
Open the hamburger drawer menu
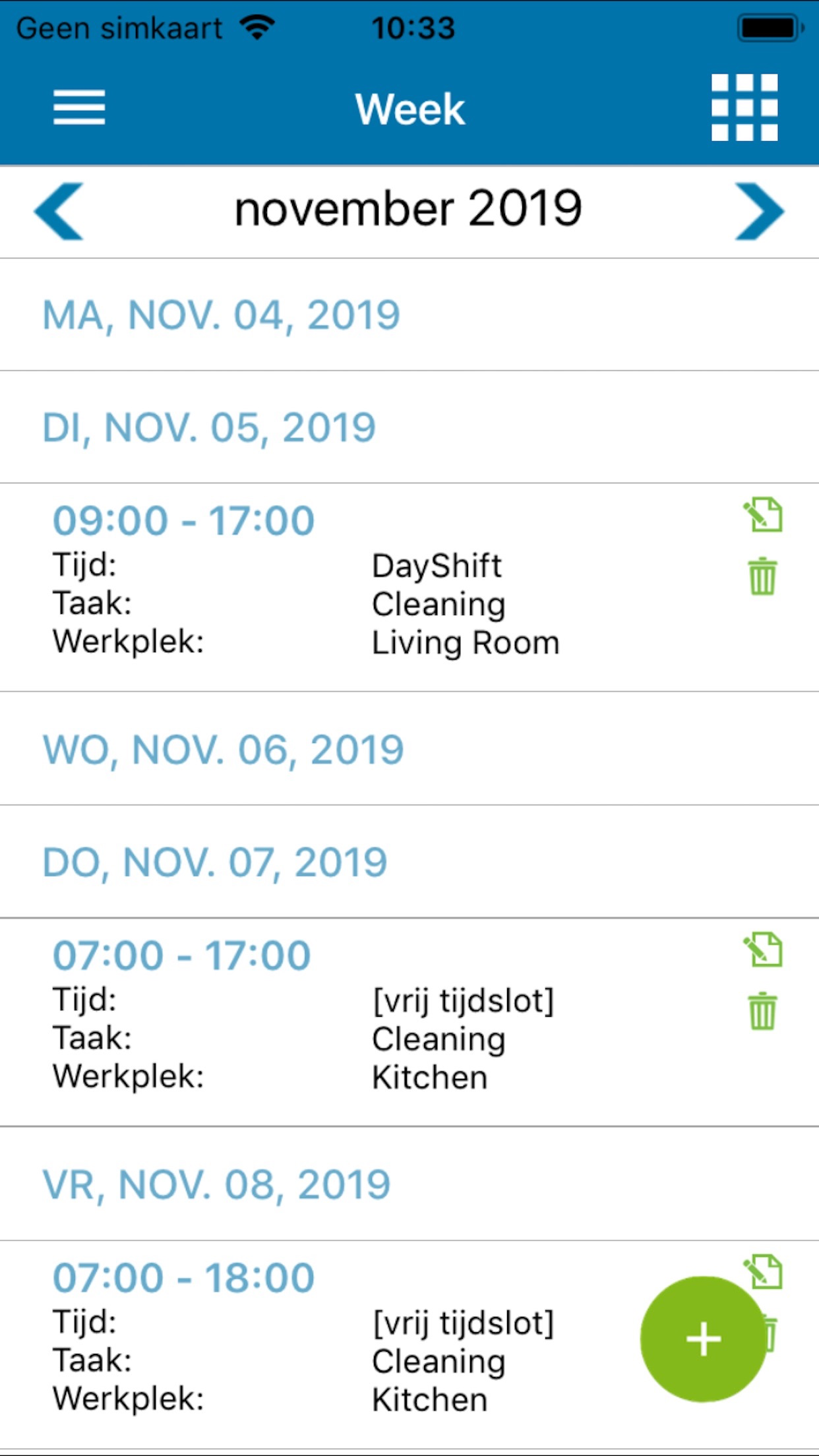[79, 107]
